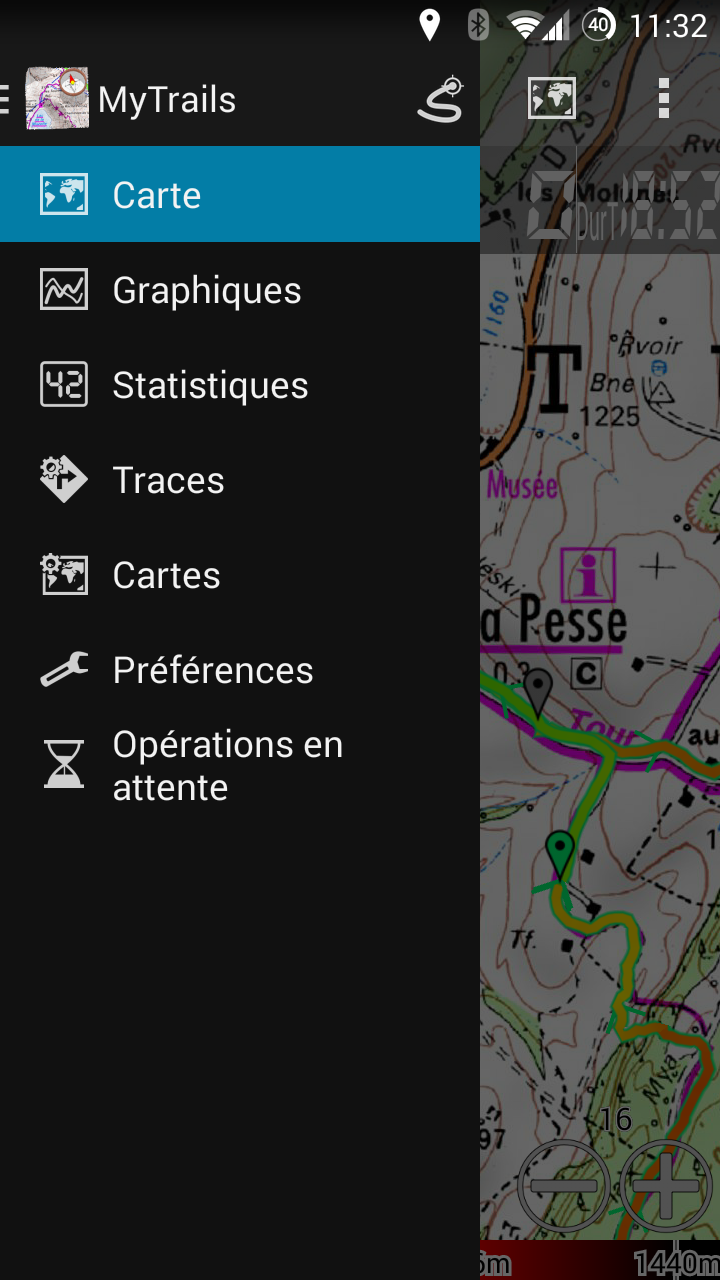Select the Carte icon in the drawer
The height and width of the screenshot is (1280, 720).
tap(62, 193)
